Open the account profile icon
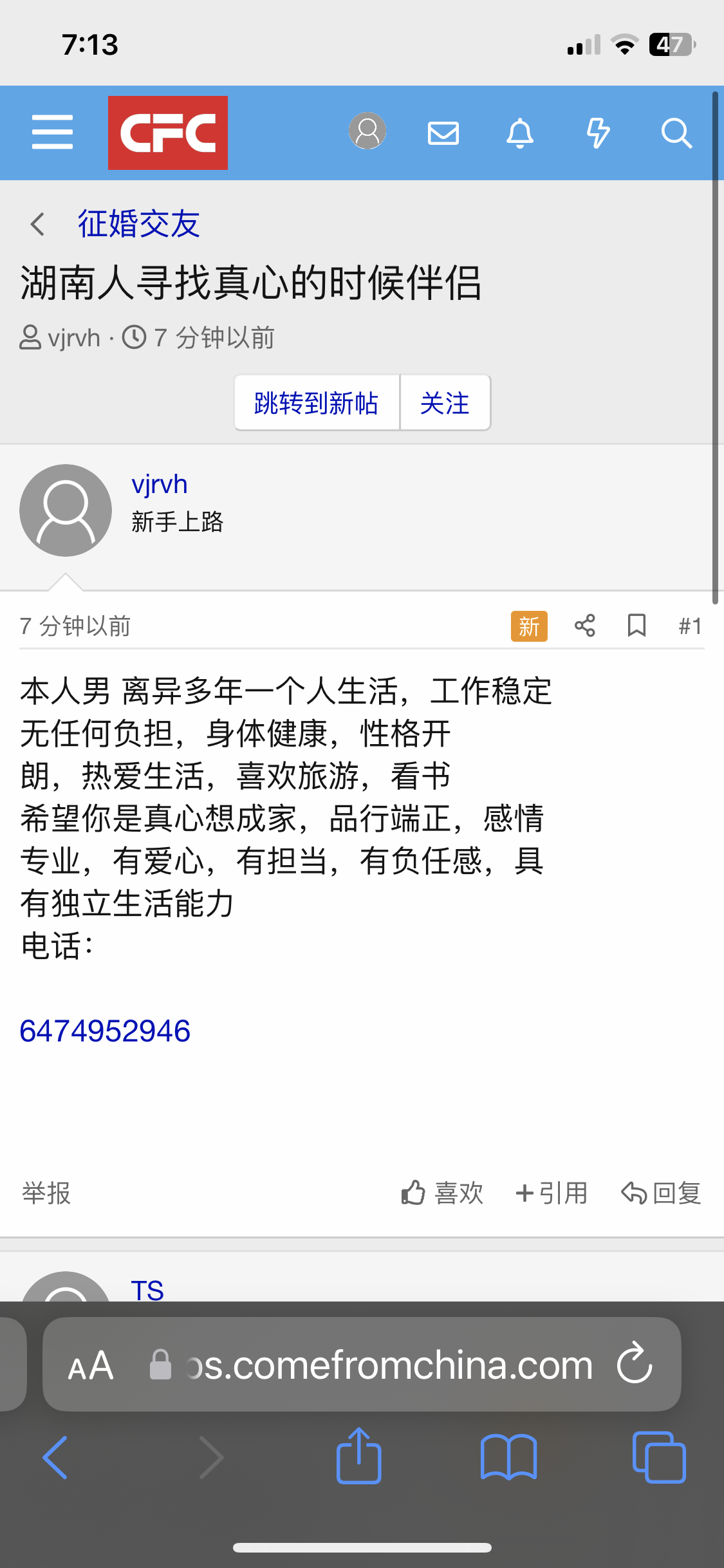Image resolution: width=724 pixels, height=1568 pixels. click(x=367, y=131)
